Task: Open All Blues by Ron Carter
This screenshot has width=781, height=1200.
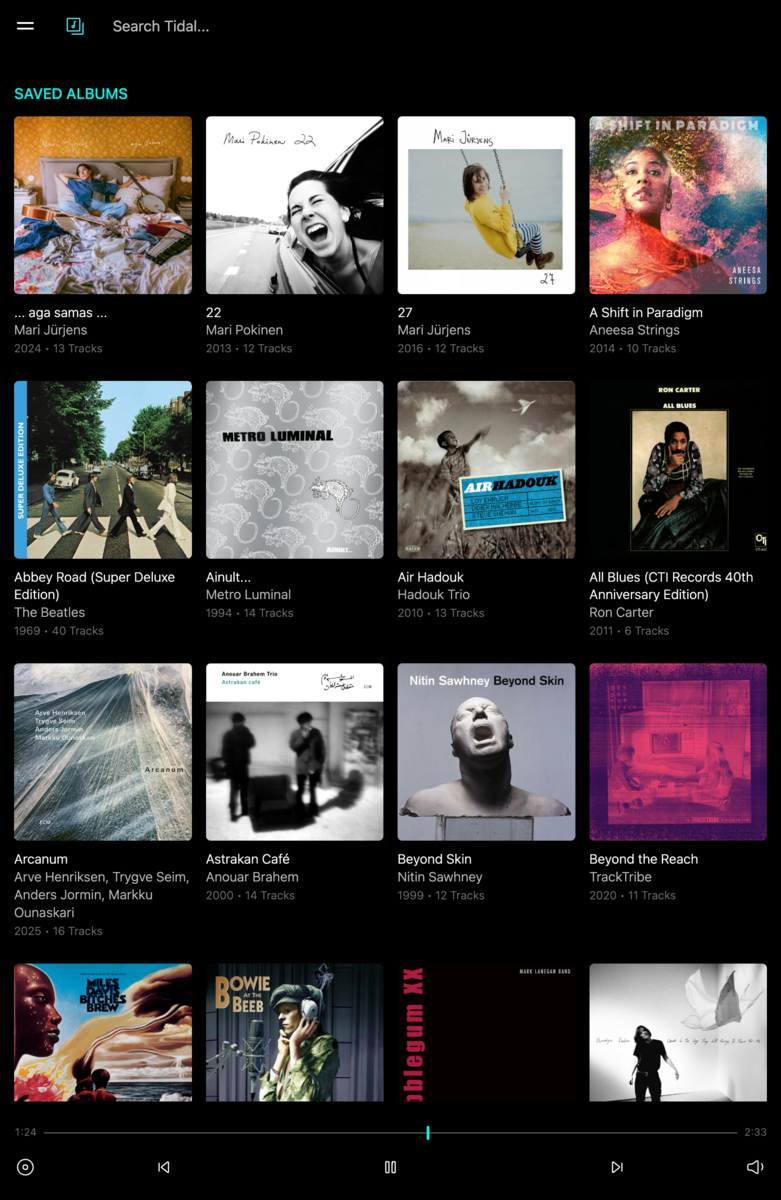Action: tap(678, 469)
